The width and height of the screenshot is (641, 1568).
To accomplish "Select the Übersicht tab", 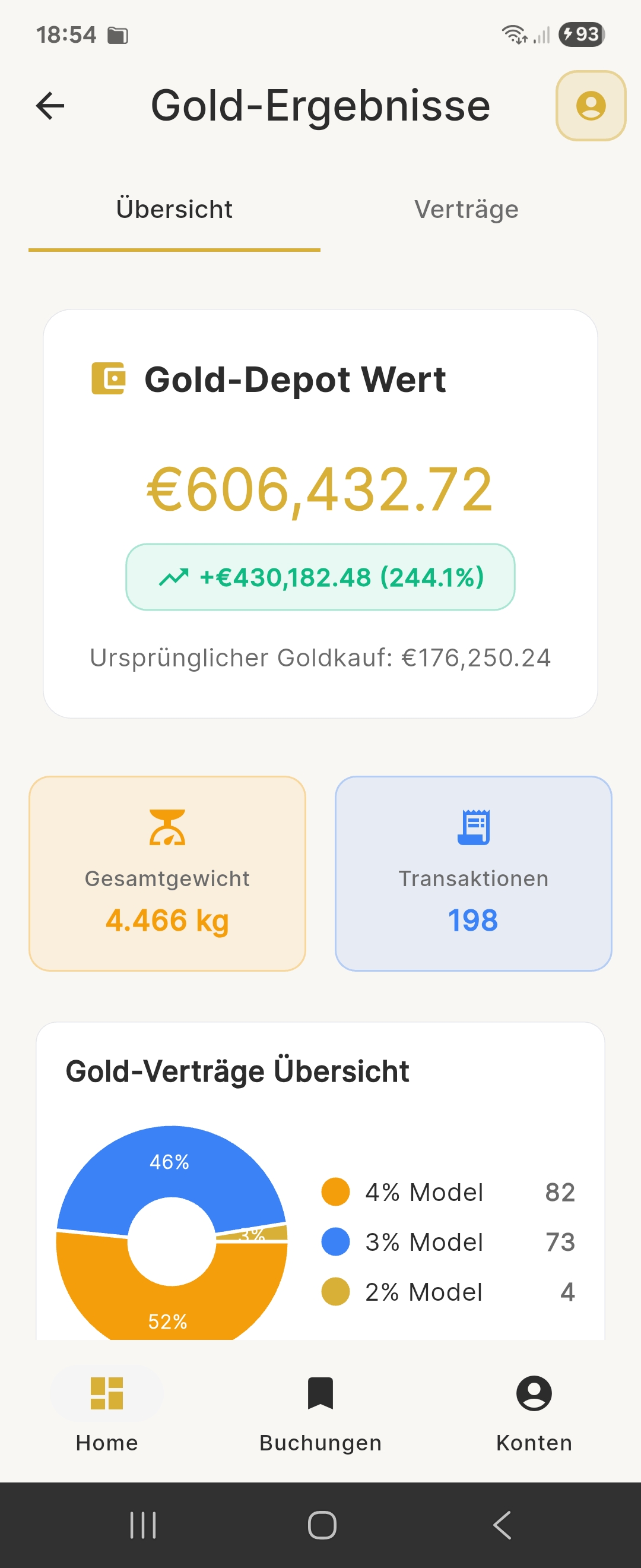I will click(174, 210).
